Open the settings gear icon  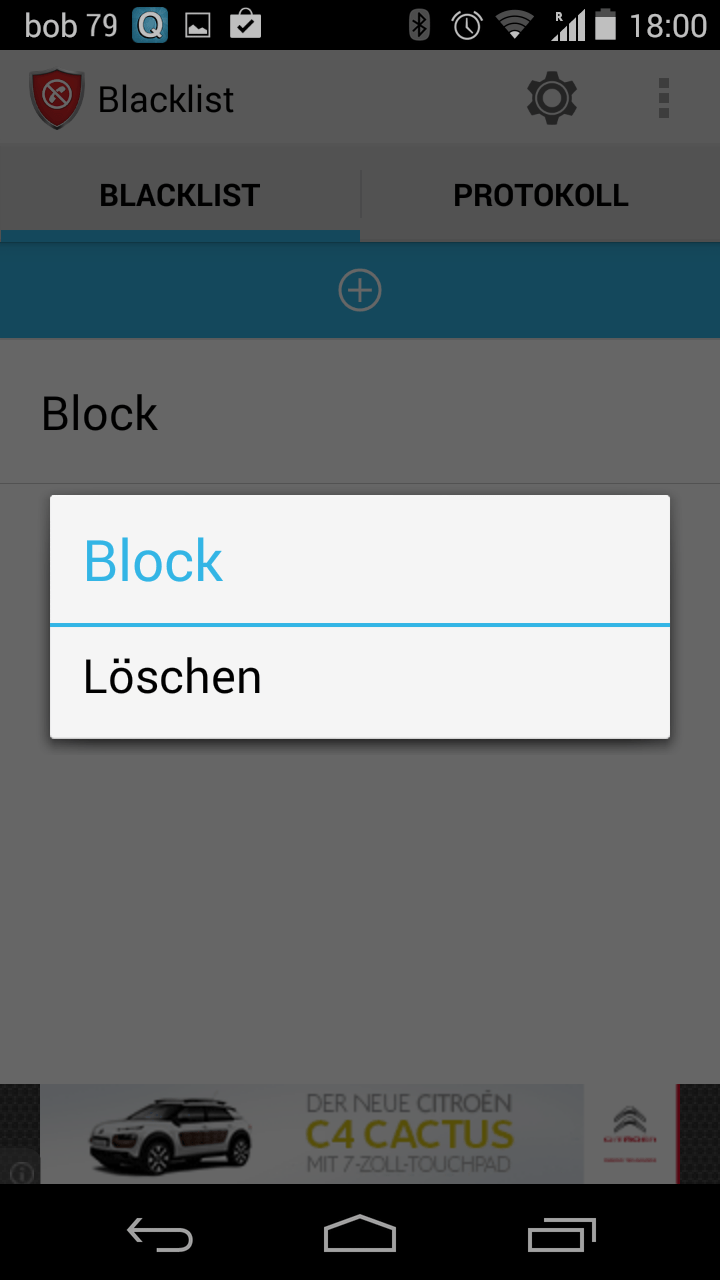pyautogui.click(x=552, y=98)
